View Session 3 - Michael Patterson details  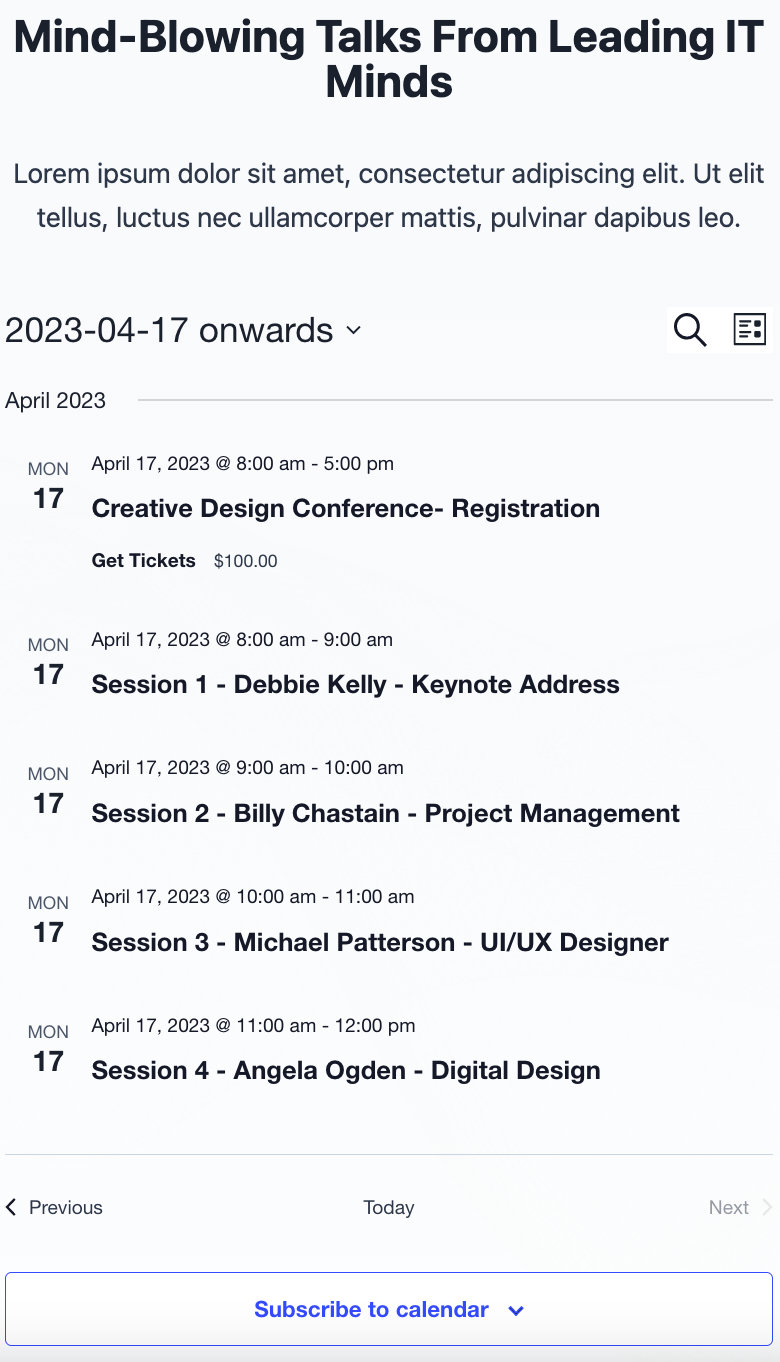coord(380,942)
